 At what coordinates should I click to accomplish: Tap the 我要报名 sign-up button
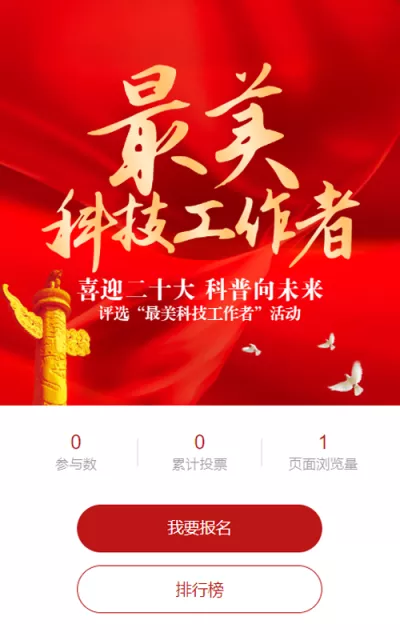pos(200,528)
